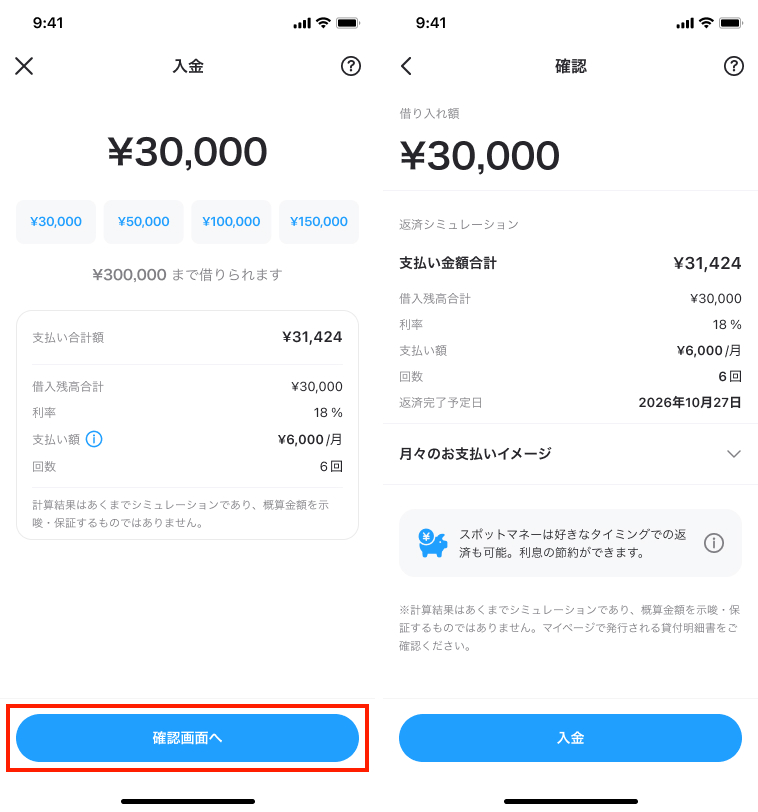Screen dimensions: 758x812
Task: Open help on the 入金 screen
Action: click(x=350, y=66)
